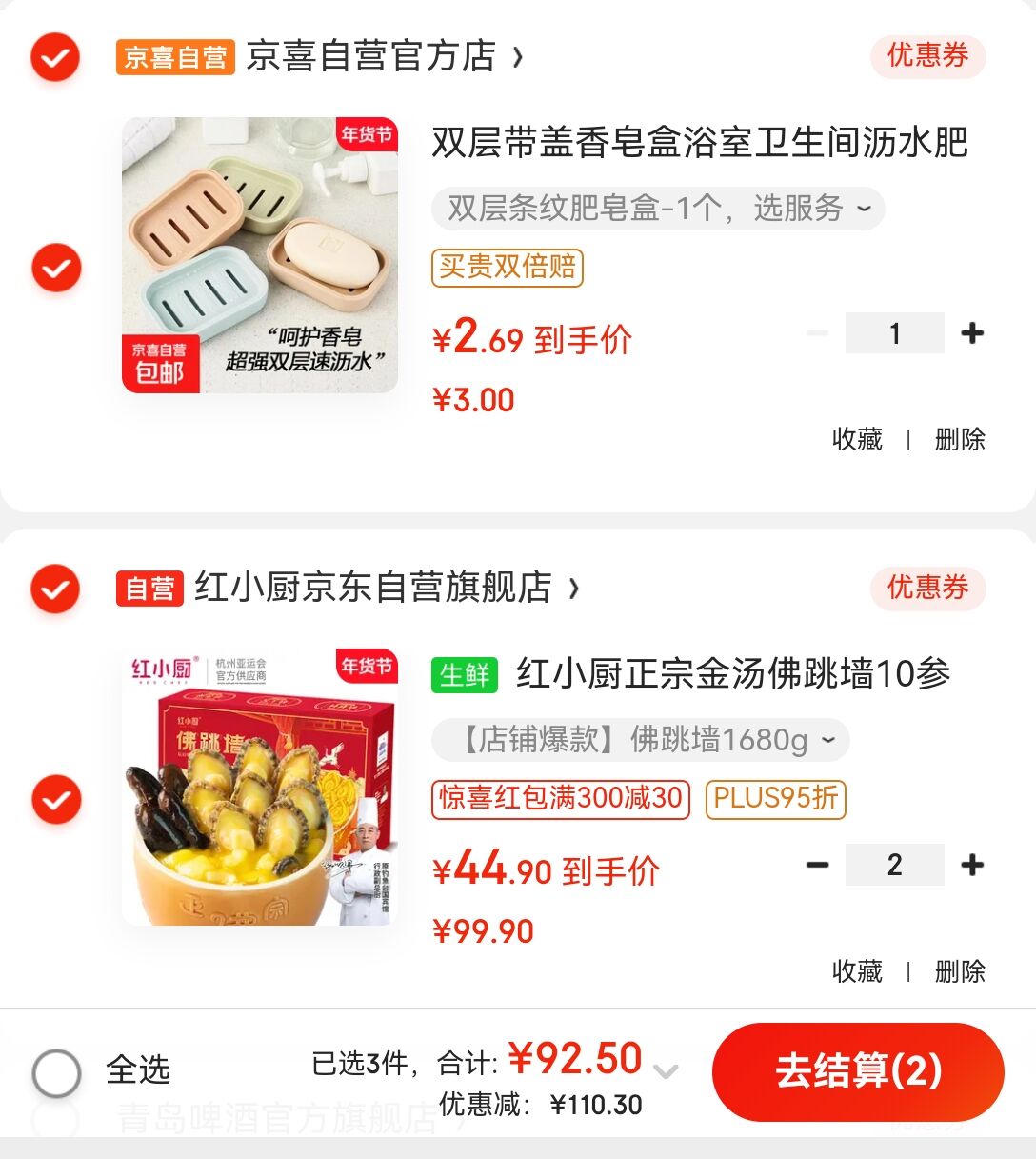Add soap box to 收藏

click(x=857, y=439)
